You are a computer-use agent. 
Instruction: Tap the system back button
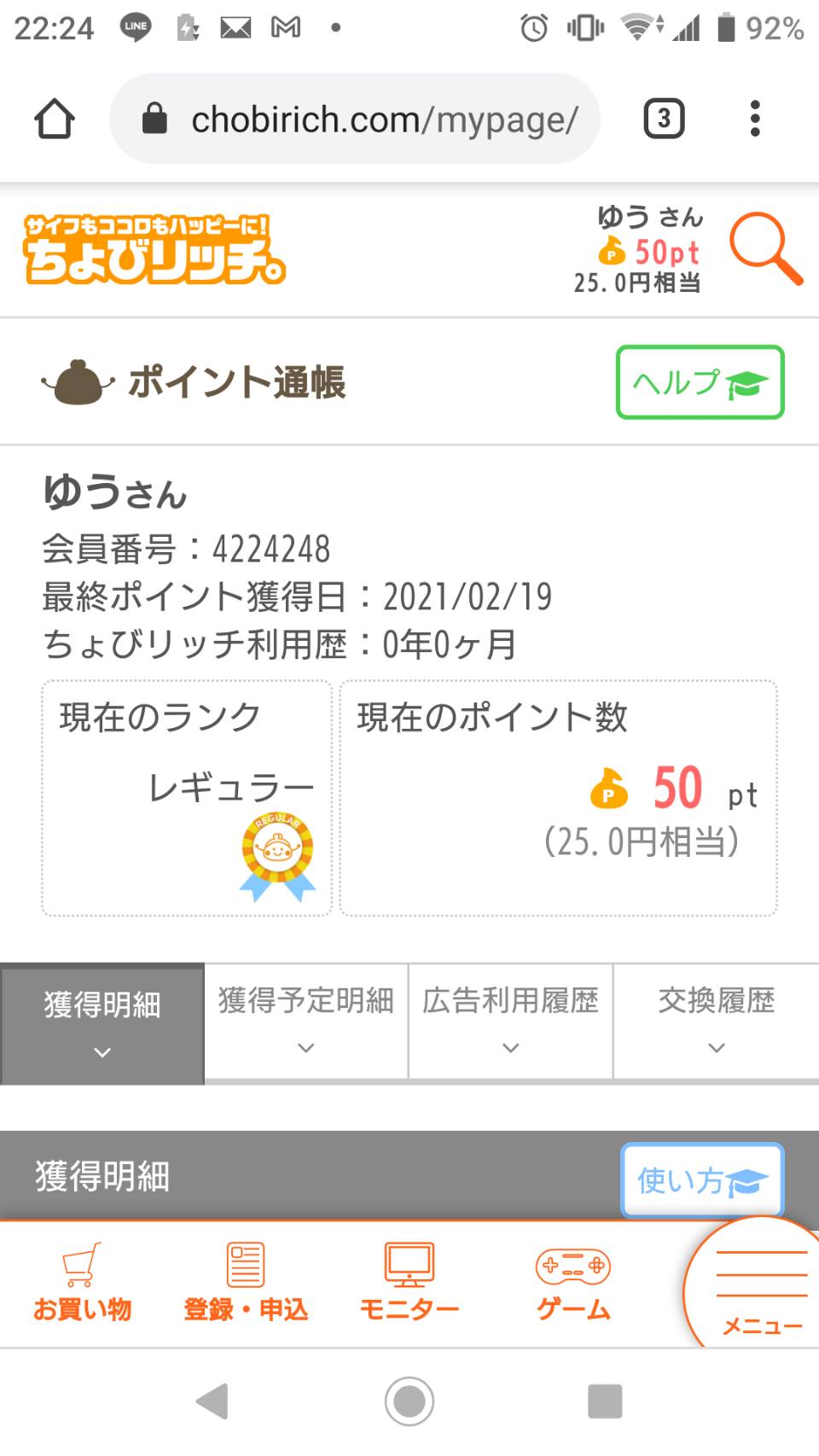click(x=212, y=1401)
